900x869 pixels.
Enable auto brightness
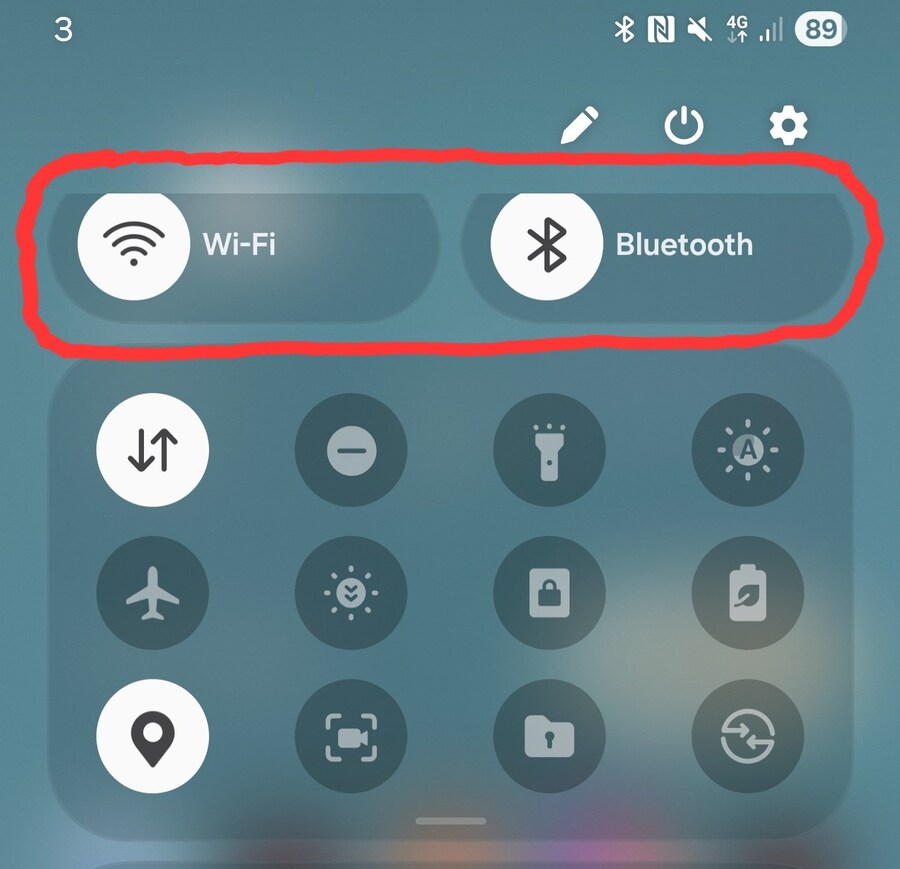coord(748,450)
